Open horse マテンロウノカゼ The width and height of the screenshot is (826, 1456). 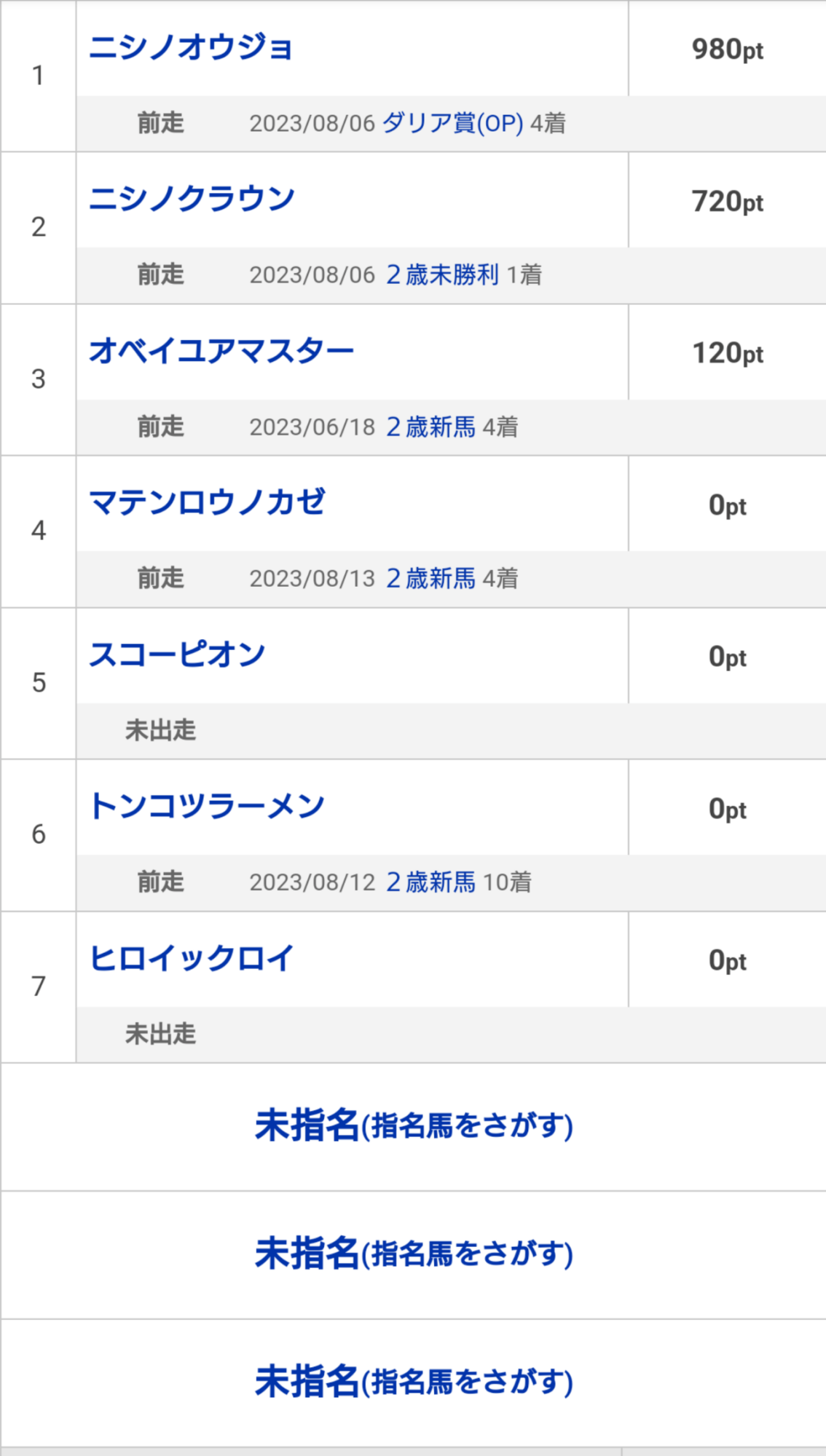tap(207, 503)
